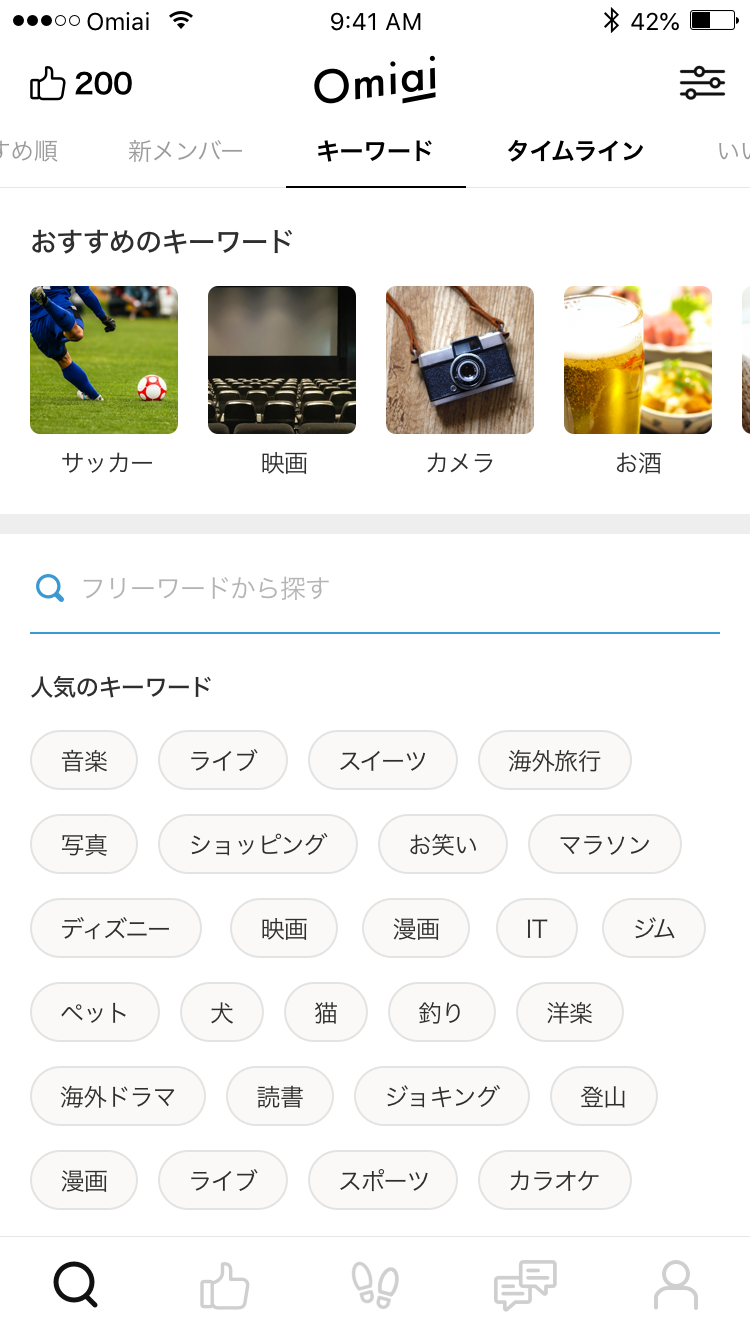Viewport: 750px width, 1334px height.
Task: Choose the カラオケ keyword chip
Action: coord(555,1181)
